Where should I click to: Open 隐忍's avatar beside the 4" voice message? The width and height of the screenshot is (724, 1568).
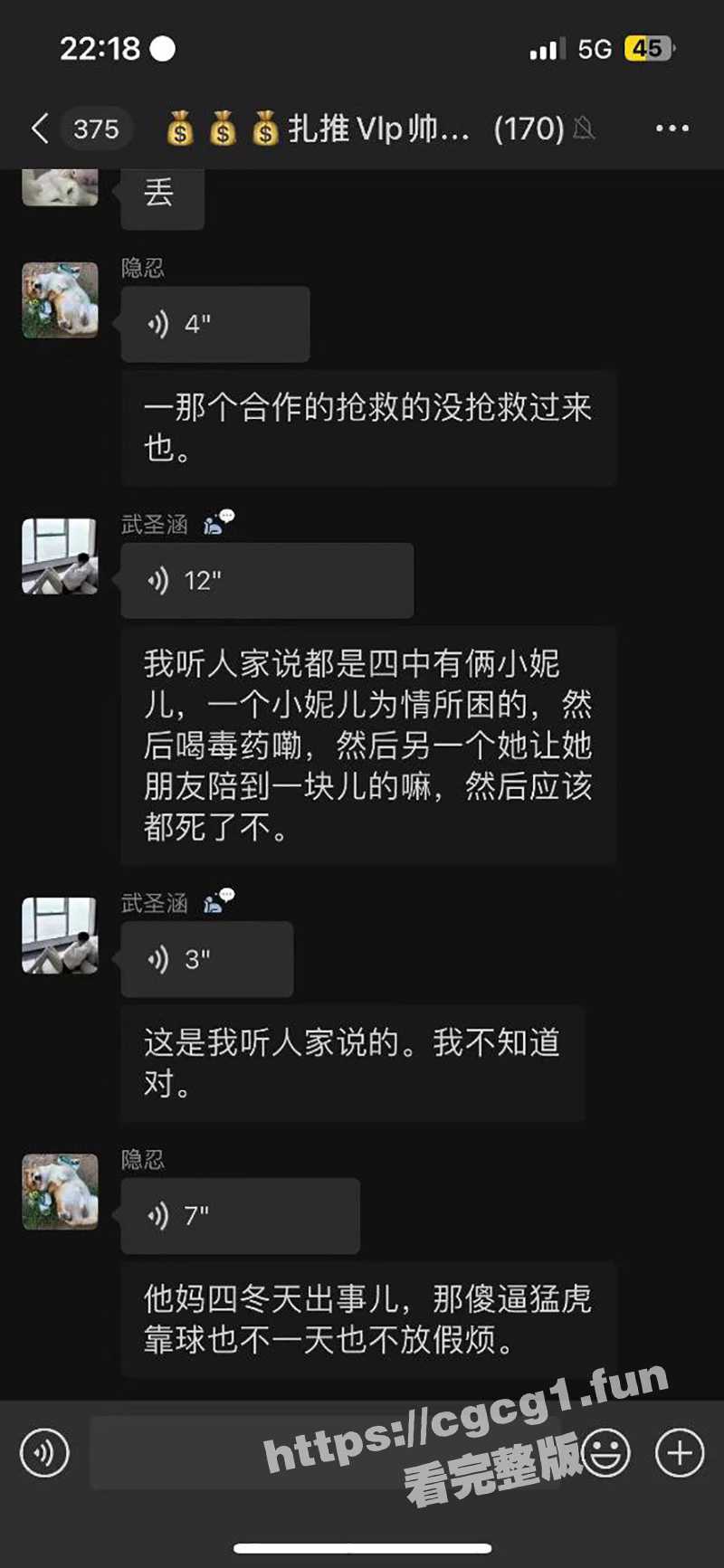(60, 300)
